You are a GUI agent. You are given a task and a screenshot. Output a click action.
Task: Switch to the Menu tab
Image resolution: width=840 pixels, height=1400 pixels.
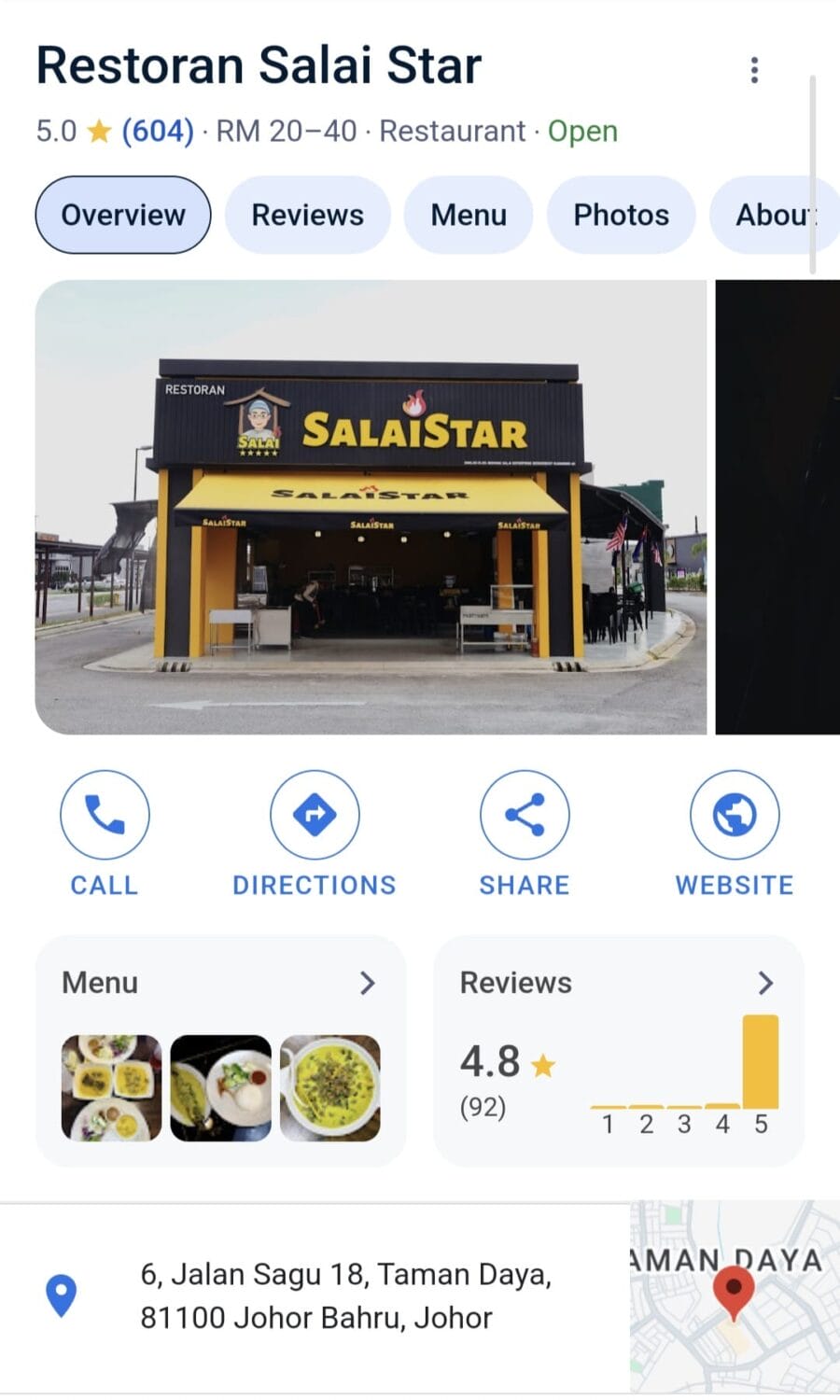(468, 215)
